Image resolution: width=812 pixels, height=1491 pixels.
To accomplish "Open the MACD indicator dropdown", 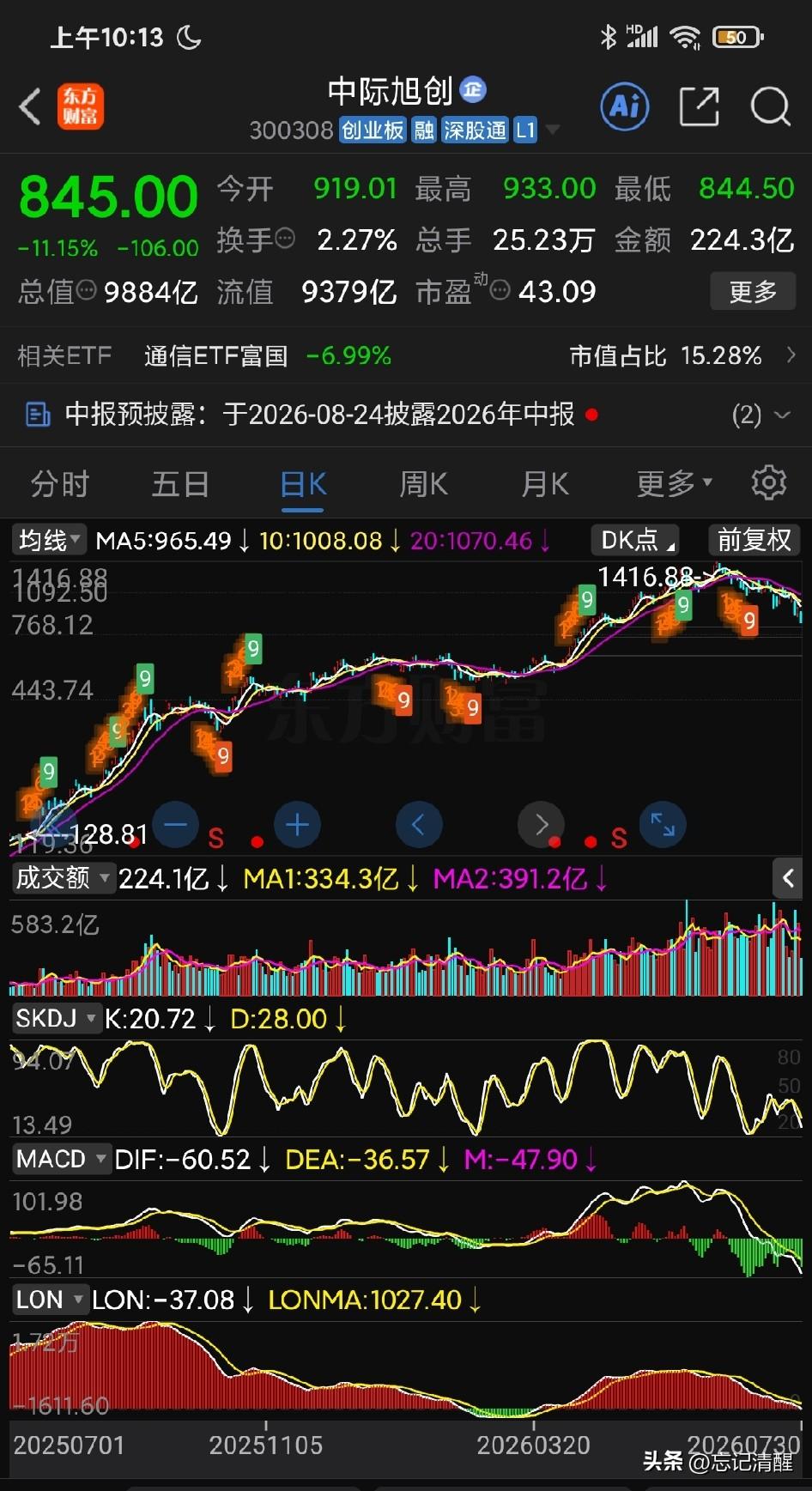I will tap(62, 1160).
